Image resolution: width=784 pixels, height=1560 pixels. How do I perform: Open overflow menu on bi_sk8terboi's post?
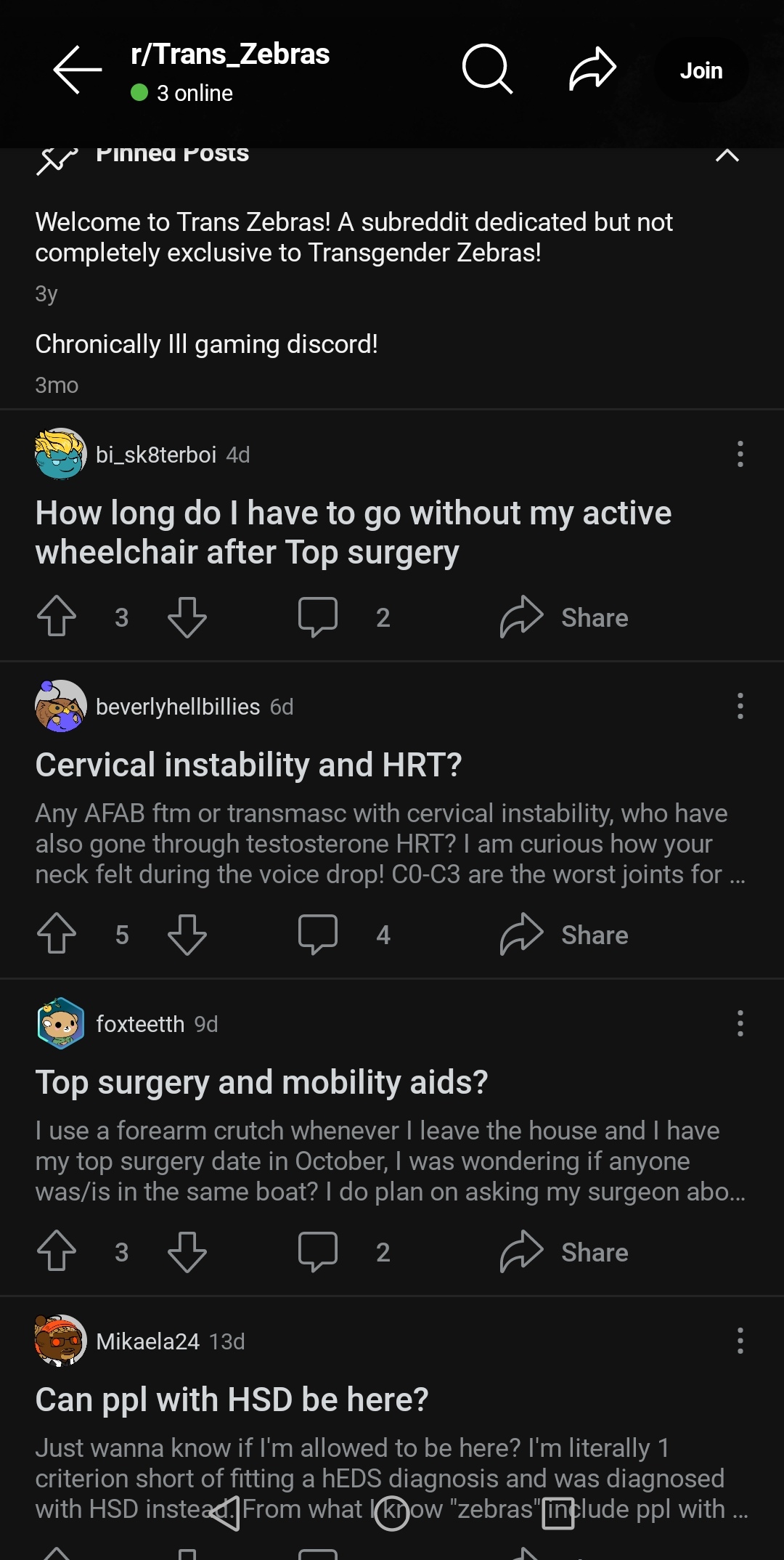[740, 454]
